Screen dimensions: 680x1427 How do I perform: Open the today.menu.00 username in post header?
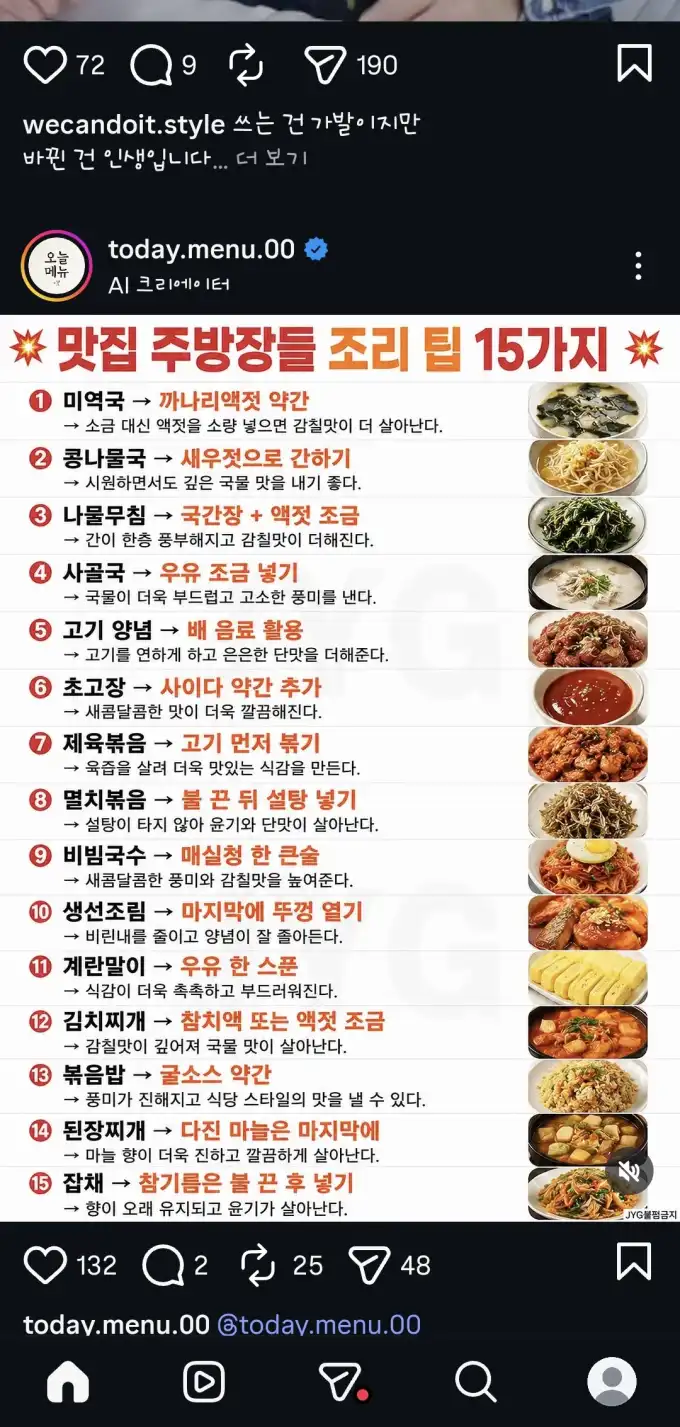coord(201,249)
